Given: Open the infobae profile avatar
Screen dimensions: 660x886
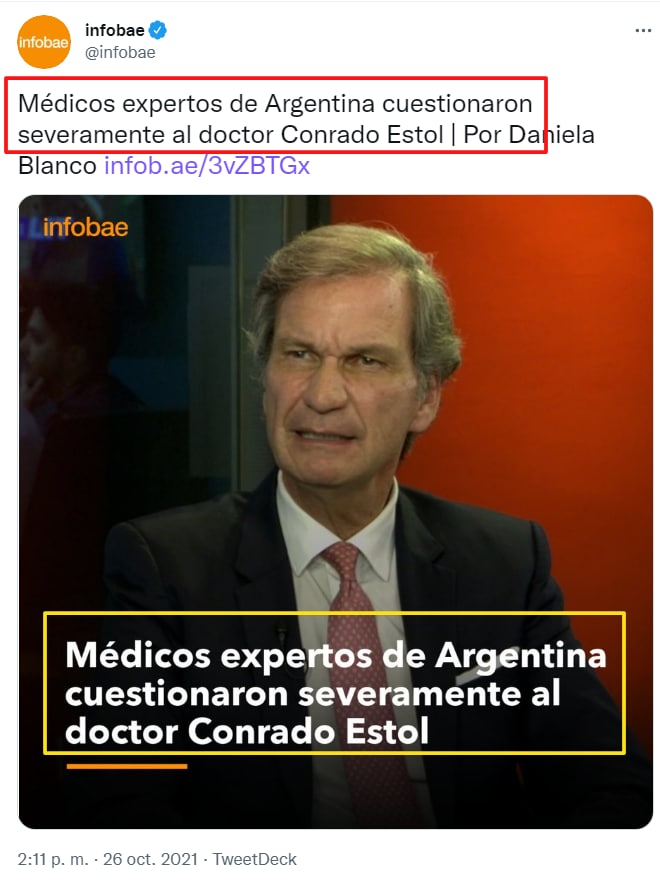Looking at the screenshot, I should click(x=44, y=42).
